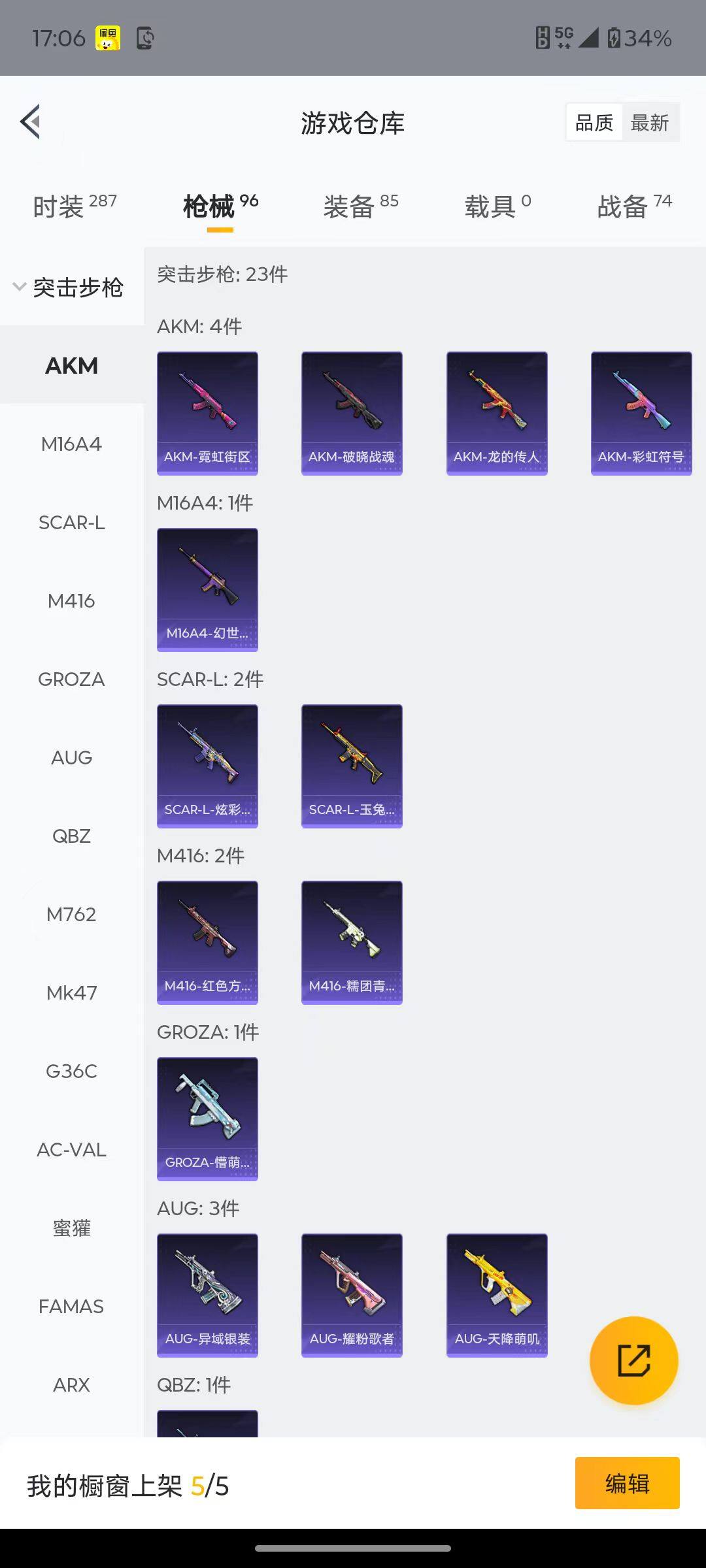Screen dimensions: 706x1568
Task: Switch to the 时装 tab
Action: point(74,206)
